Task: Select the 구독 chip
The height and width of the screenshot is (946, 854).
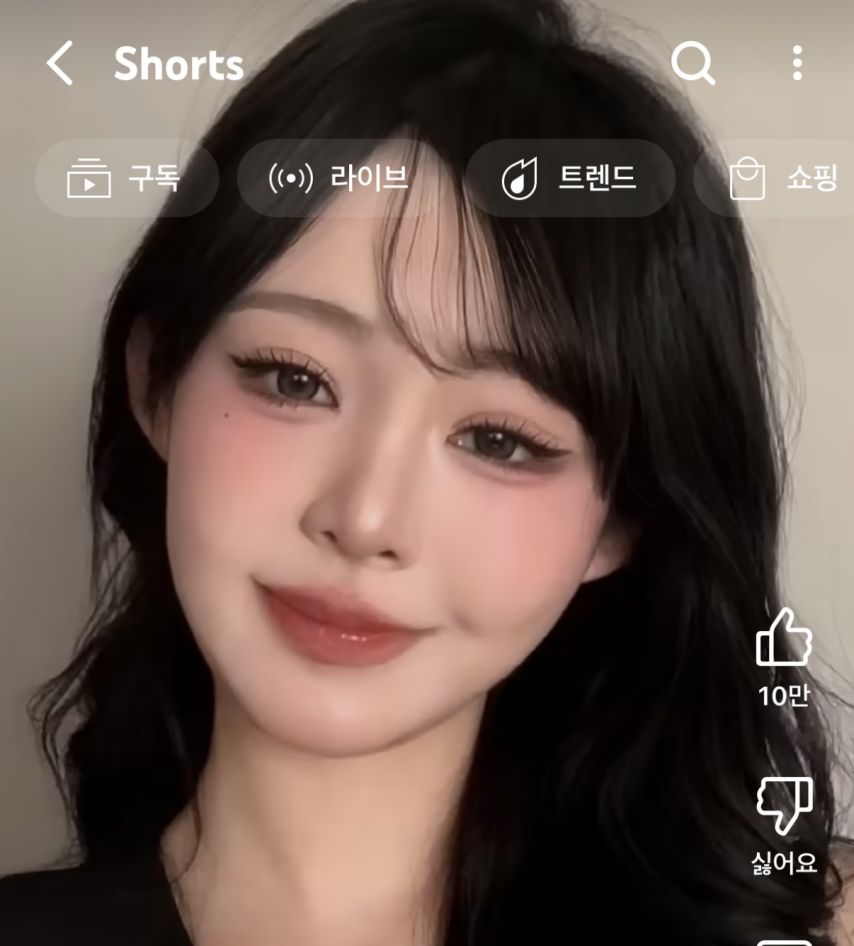Action: click(127, 179)
